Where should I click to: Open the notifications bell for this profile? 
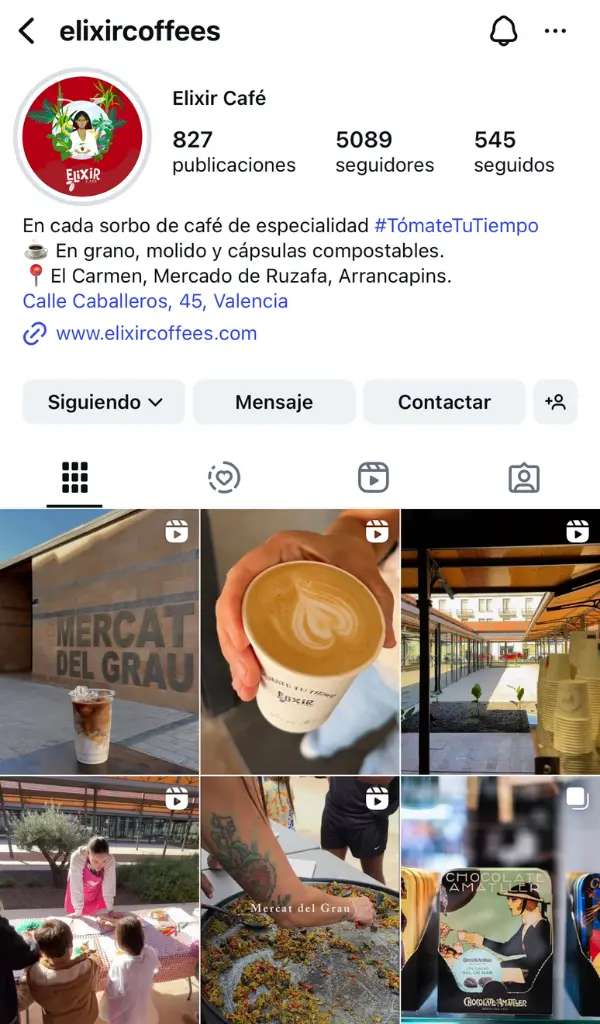[x=504, y=31]
